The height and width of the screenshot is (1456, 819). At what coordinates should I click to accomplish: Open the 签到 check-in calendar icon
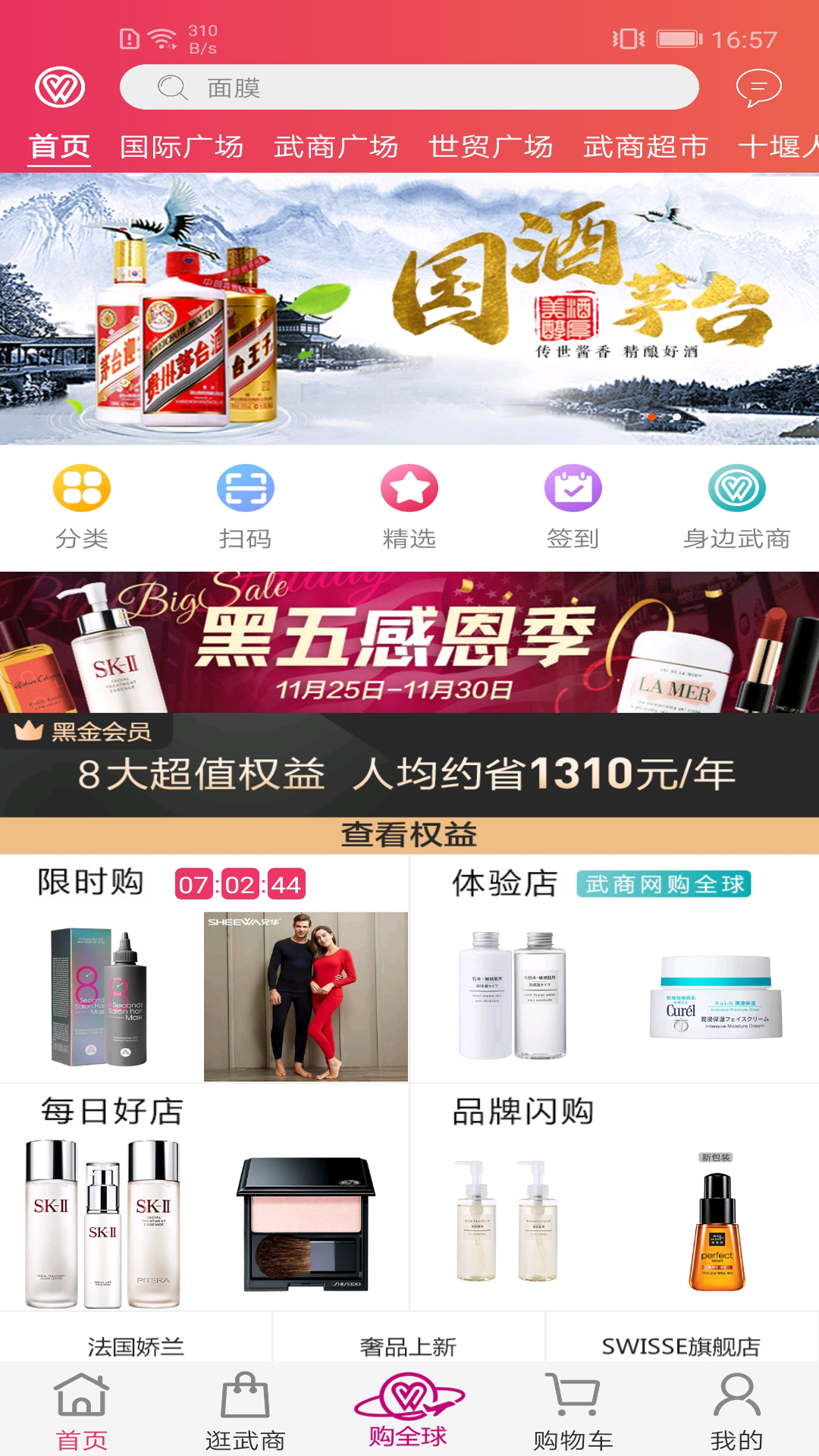click(x=573, y=489)
